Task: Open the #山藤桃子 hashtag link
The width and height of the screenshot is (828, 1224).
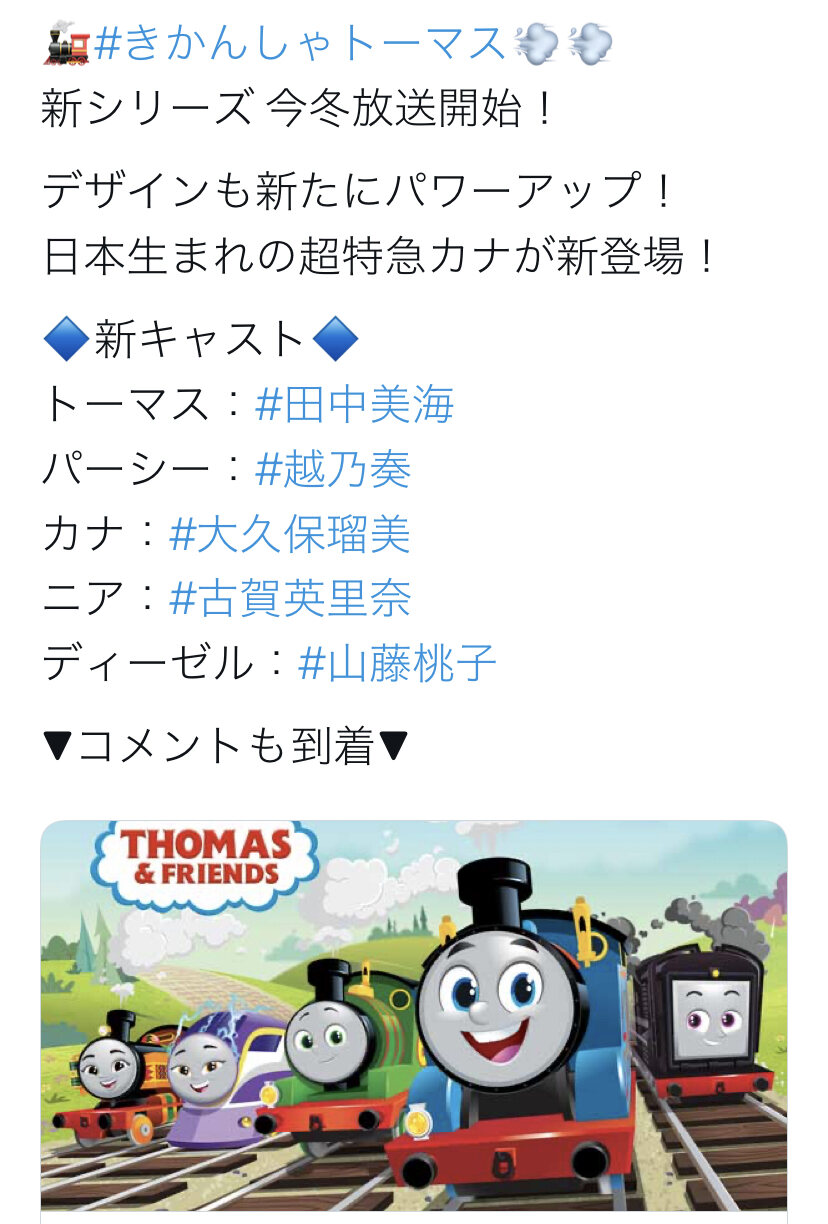Action: (x=397, y=663)
